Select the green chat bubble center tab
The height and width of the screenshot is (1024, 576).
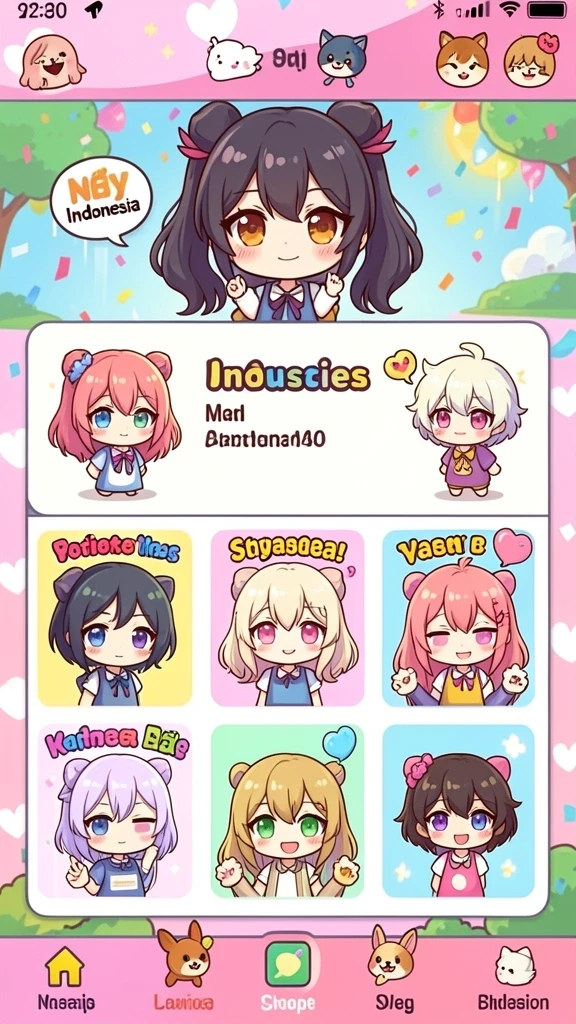(x=287, y=975)
